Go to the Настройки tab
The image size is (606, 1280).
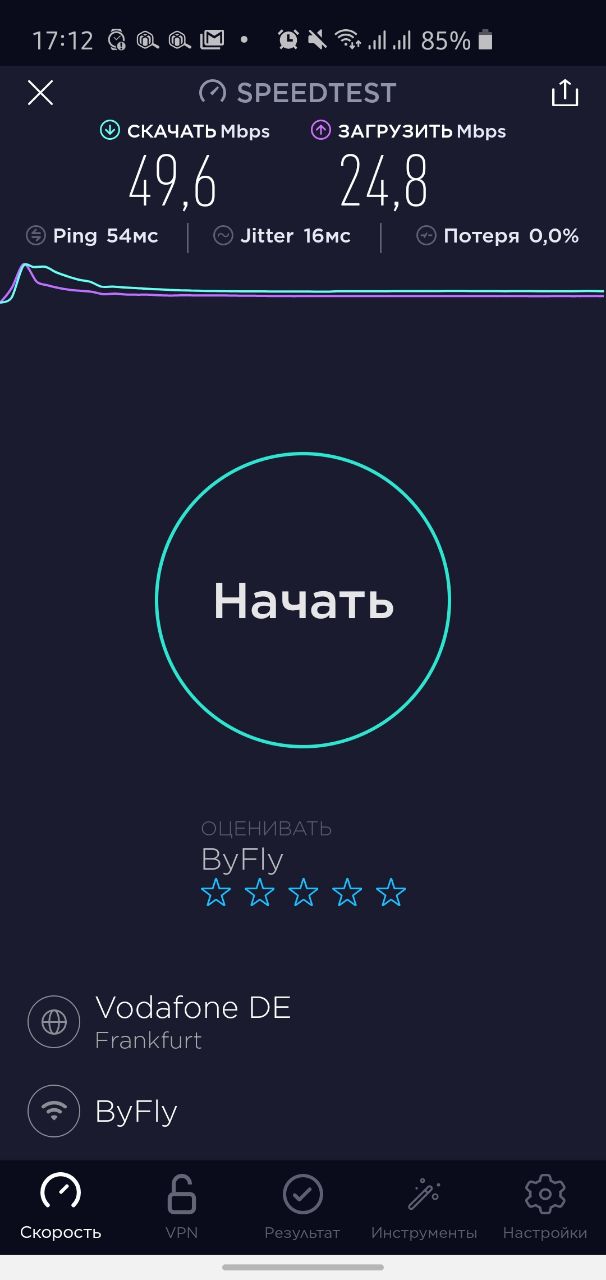point(545,1207)
